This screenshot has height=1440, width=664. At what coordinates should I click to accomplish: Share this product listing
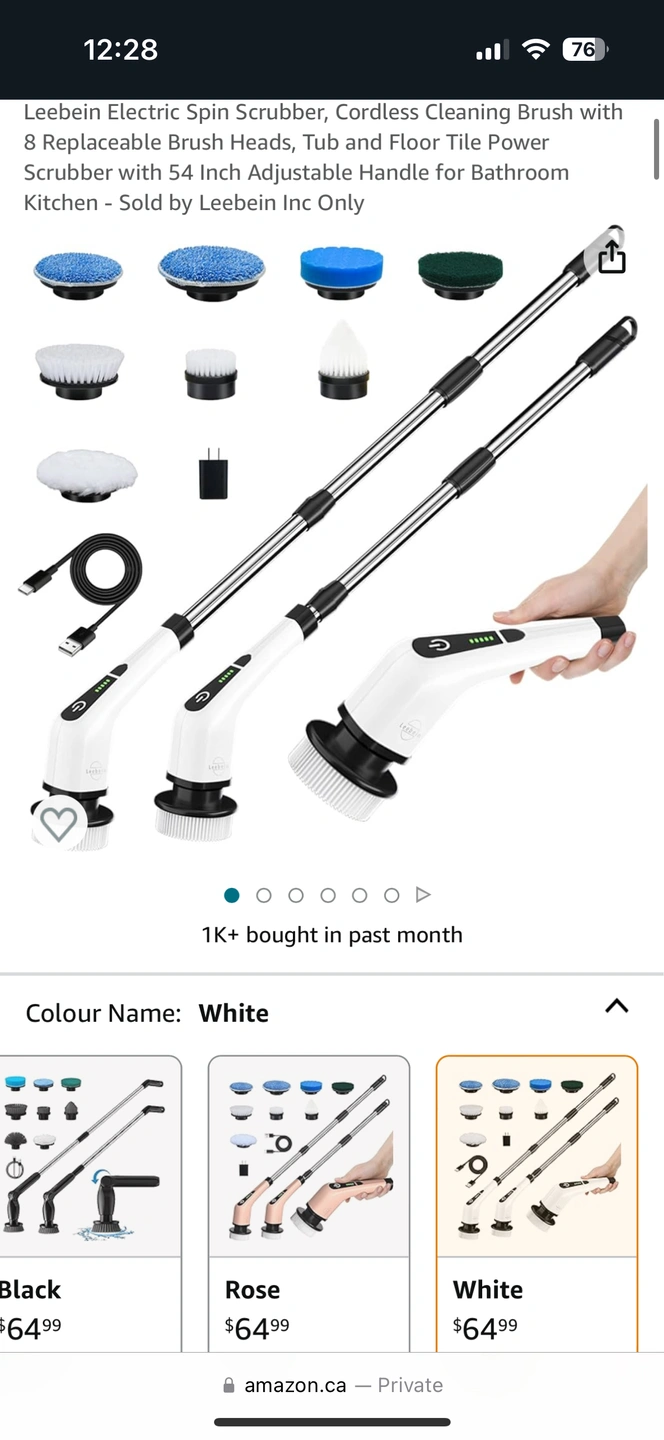612,257
